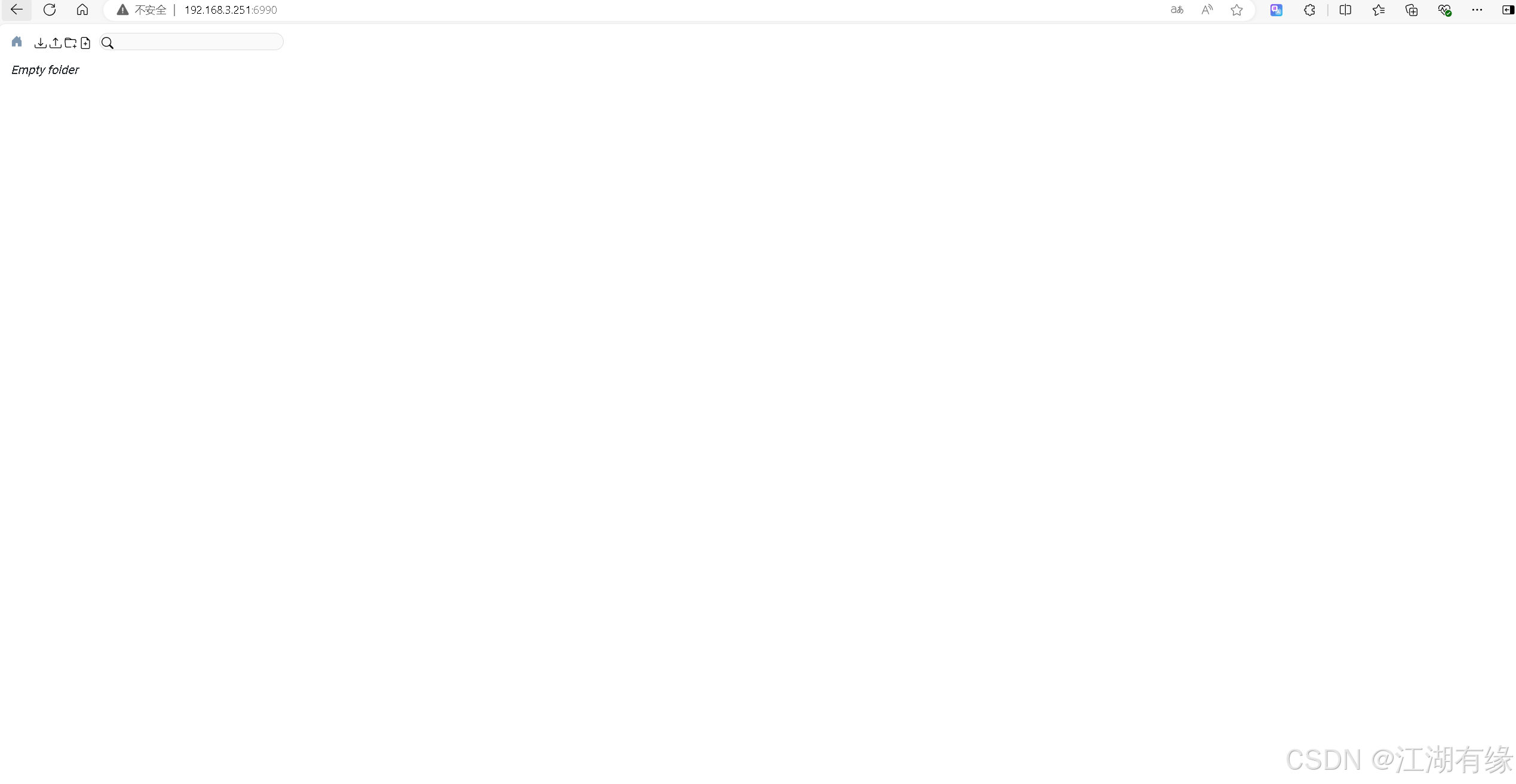The width and height of the screenshot is (1516, 784).
Task: Open the browser home page
Action: [x=82, y=10]
